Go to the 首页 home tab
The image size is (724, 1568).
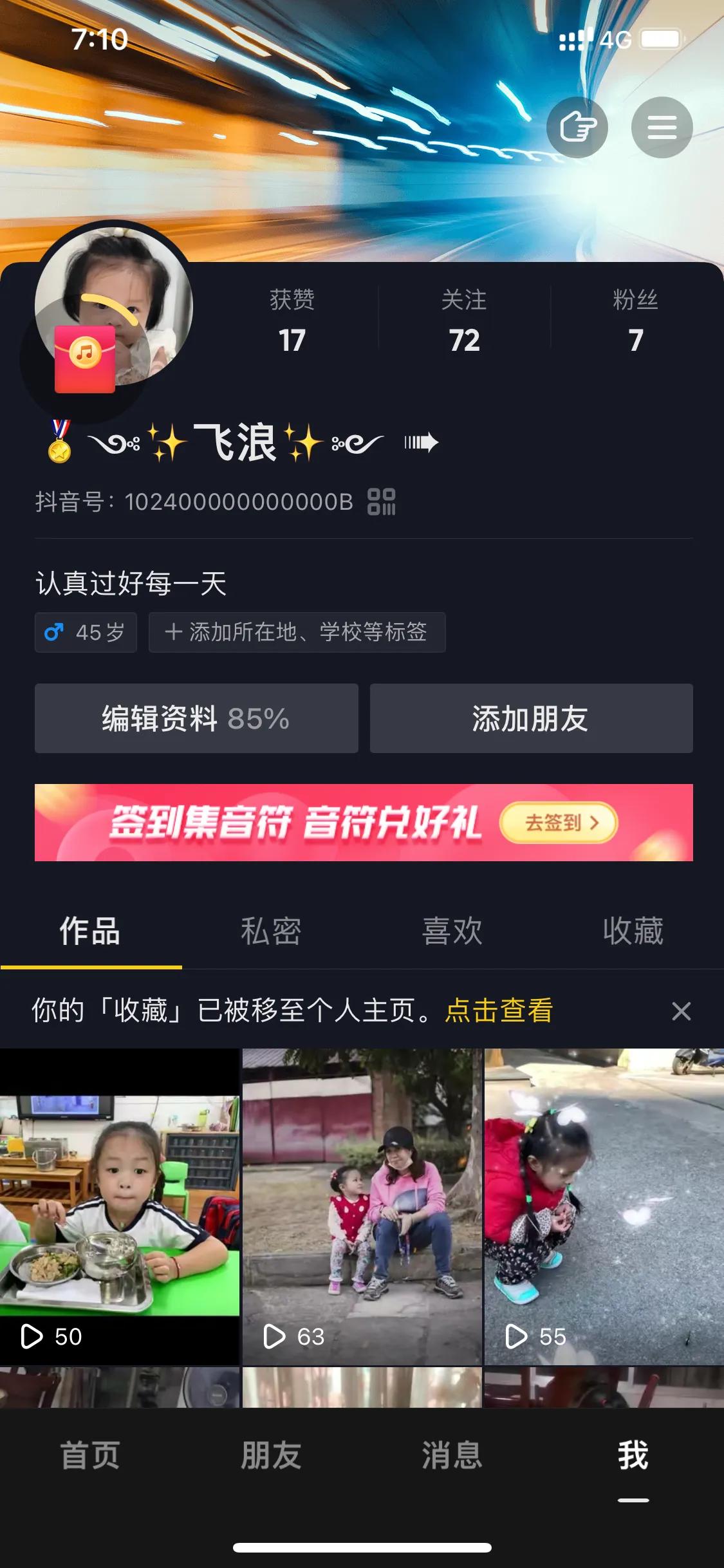(90, 1456)
